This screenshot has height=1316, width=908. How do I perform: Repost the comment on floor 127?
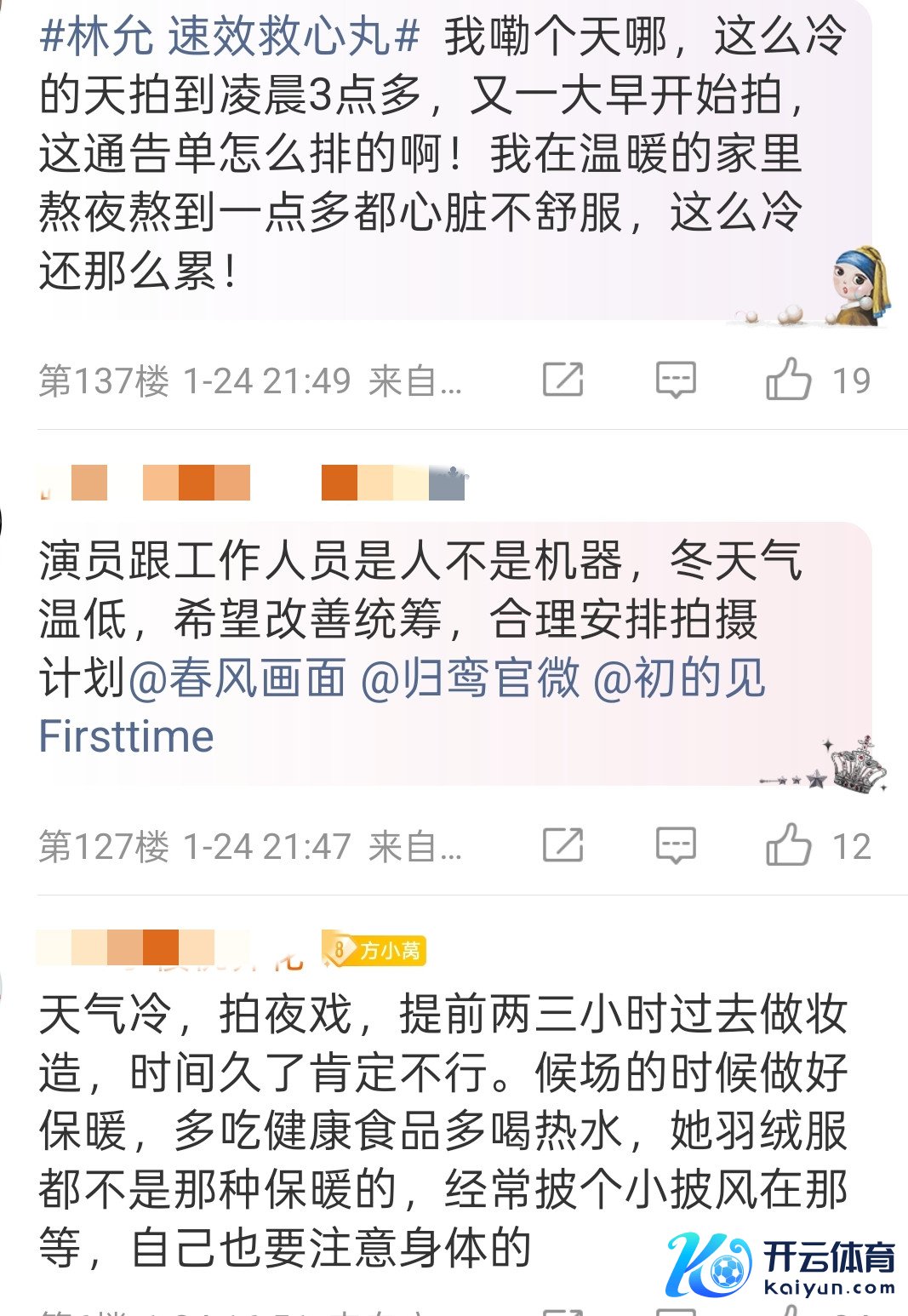tap(563, 845)
